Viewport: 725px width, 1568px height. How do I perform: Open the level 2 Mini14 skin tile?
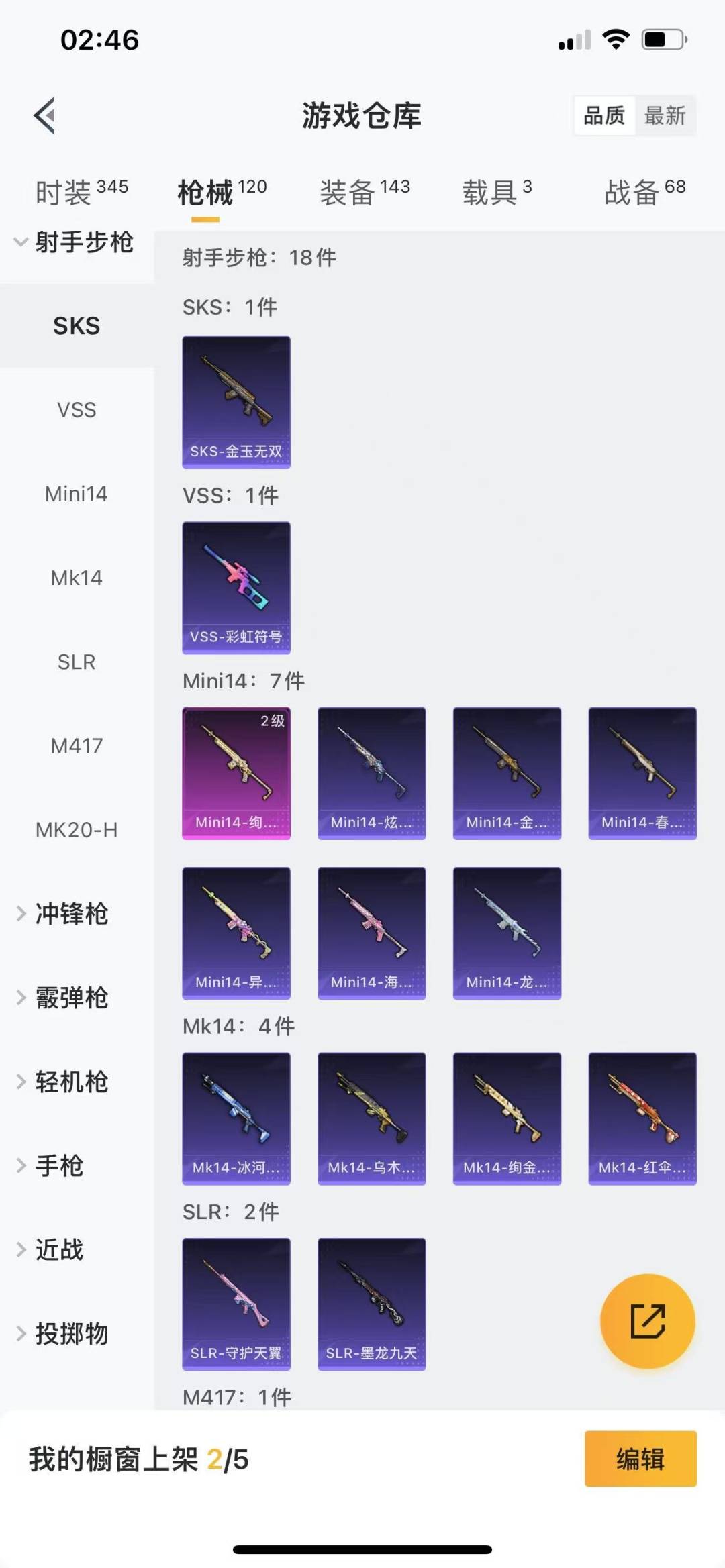click(x=236, y=773)
